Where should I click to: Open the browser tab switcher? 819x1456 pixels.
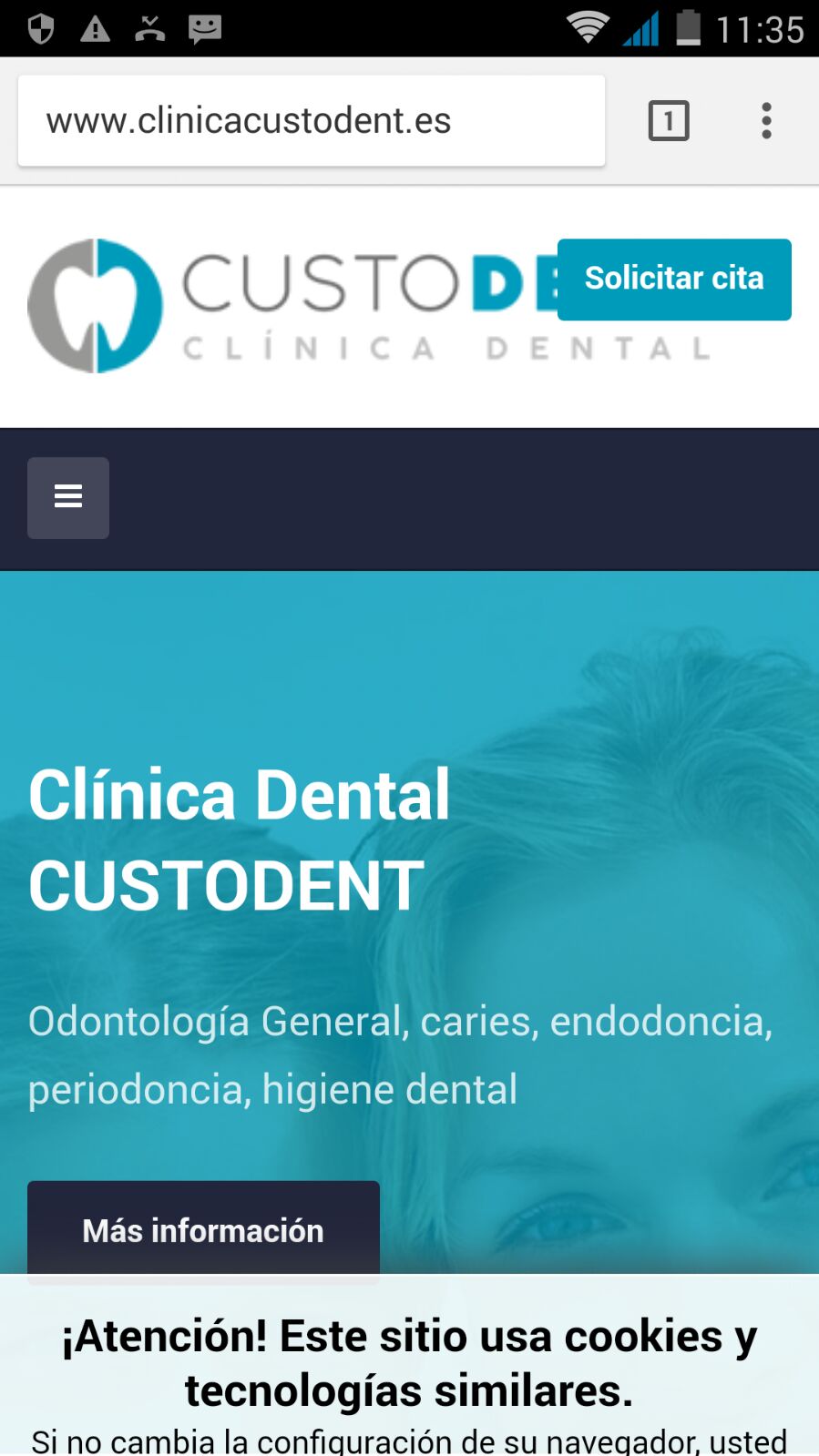click(x=668, y=121)
